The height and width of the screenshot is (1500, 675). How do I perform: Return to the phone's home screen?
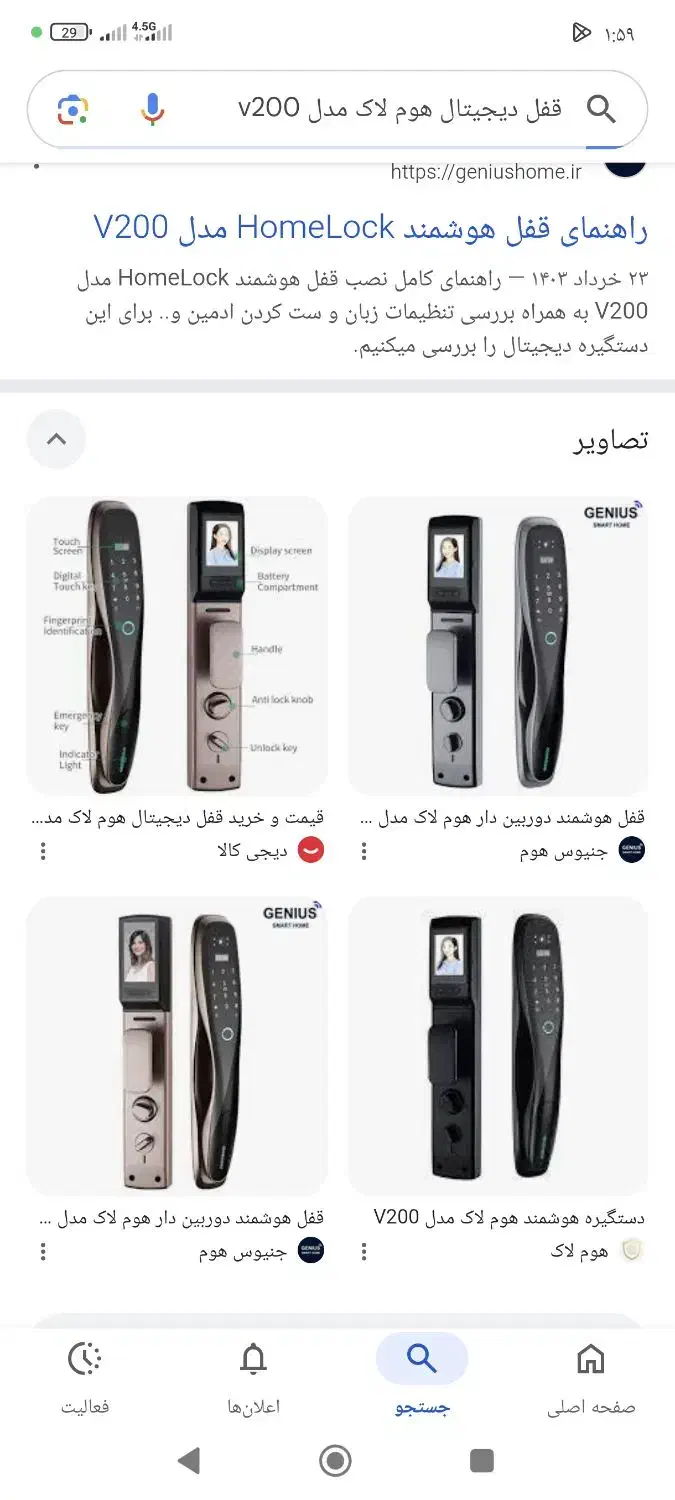[x=335, y=1462]
